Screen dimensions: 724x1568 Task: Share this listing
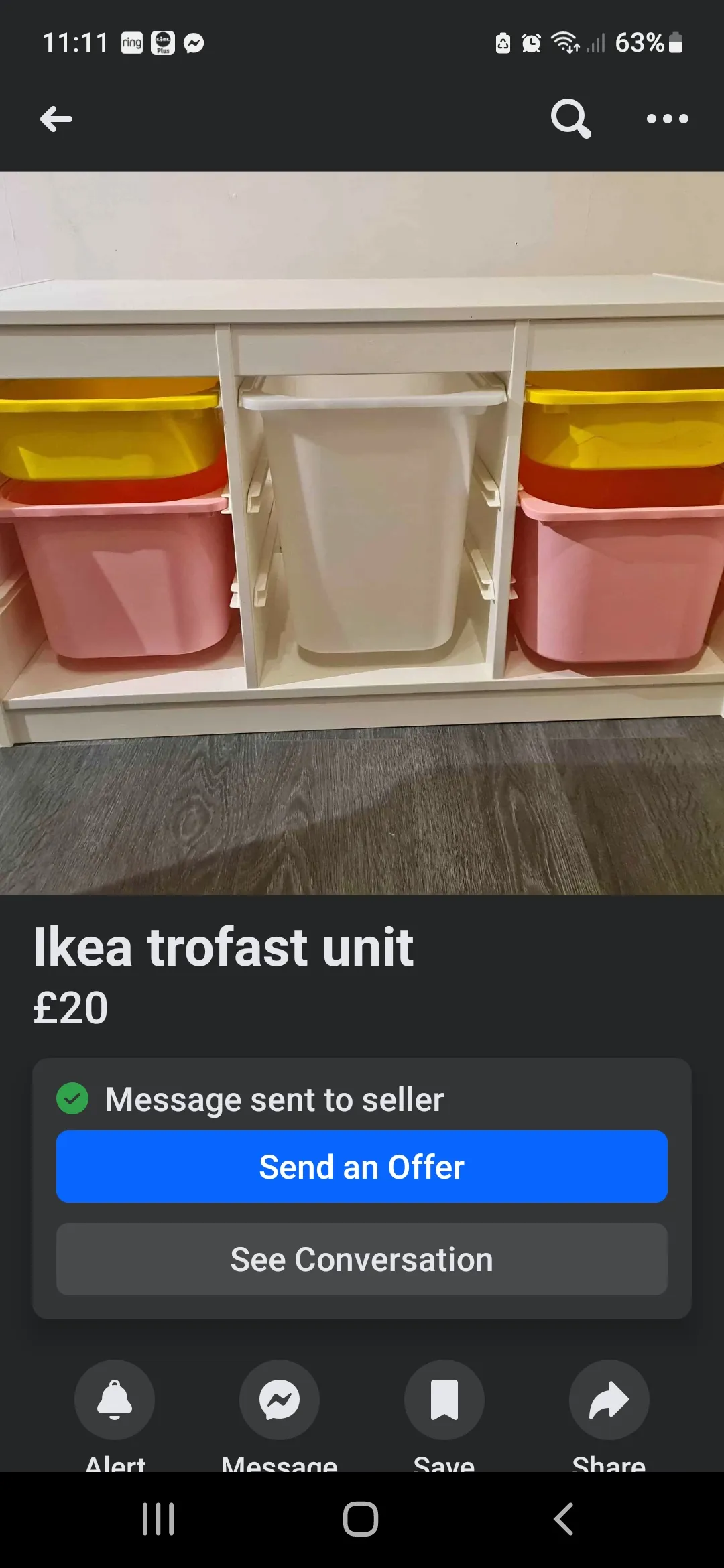pos(609,1399)
